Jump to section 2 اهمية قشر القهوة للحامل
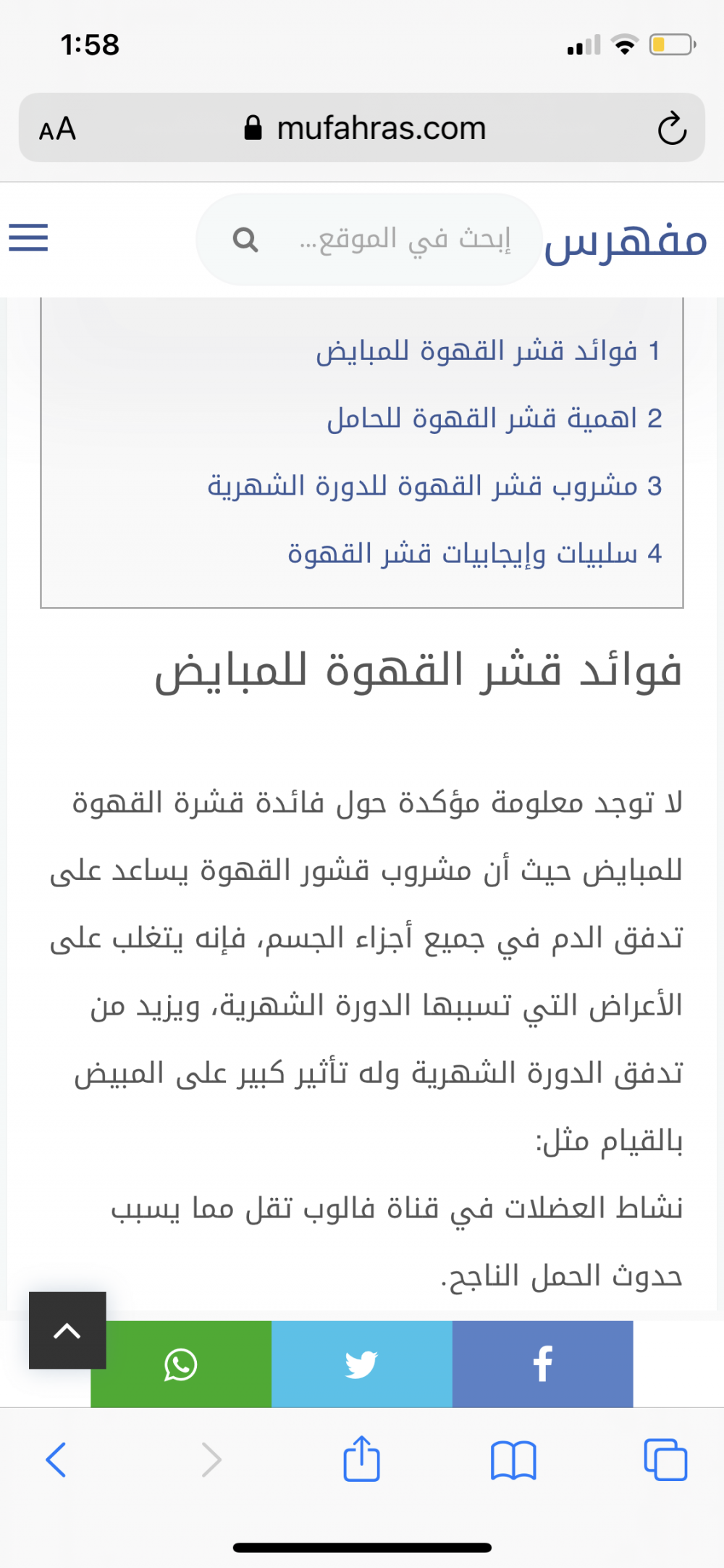This screenshot has width=724, height=1568. (x=494, y=418)
